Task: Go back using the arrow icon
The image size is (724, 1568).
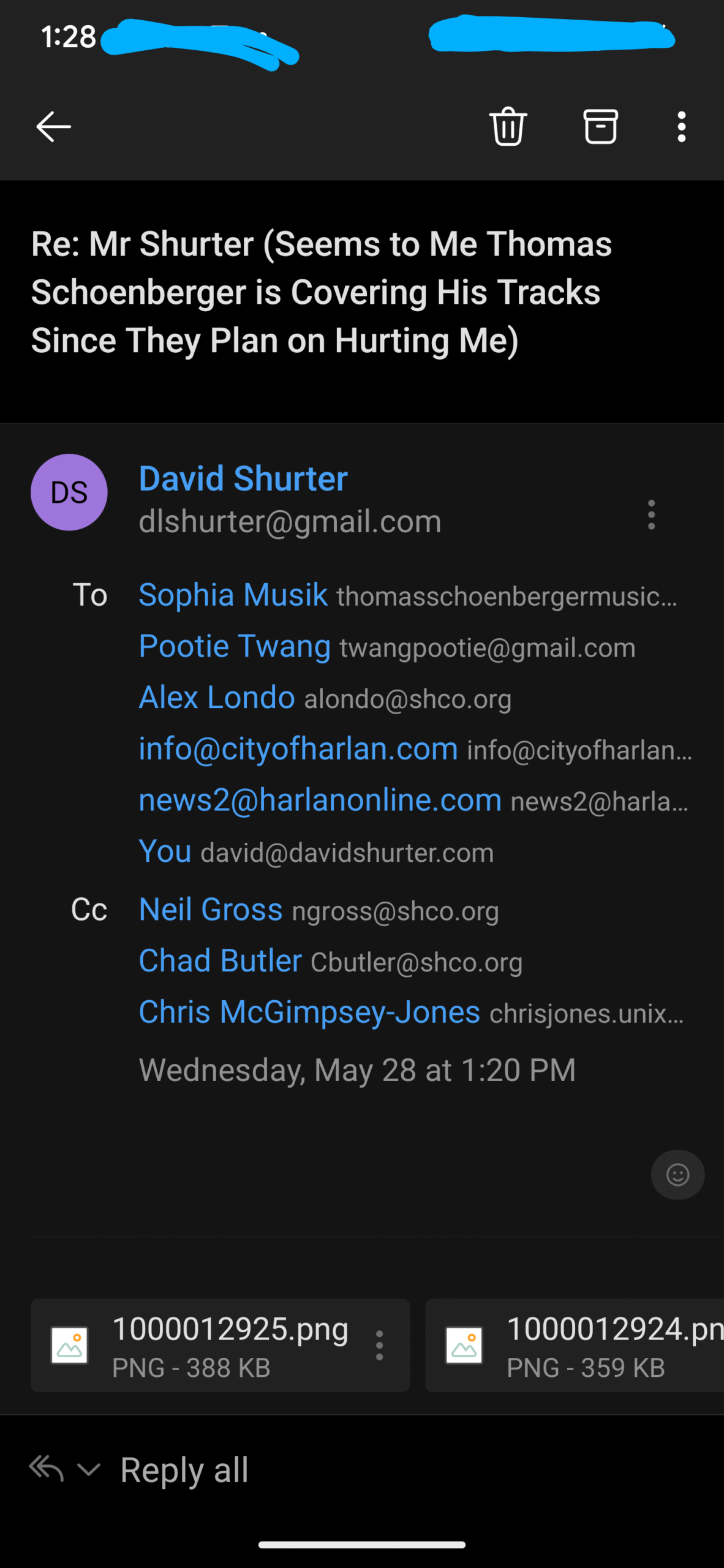Action: pos(53,127)
